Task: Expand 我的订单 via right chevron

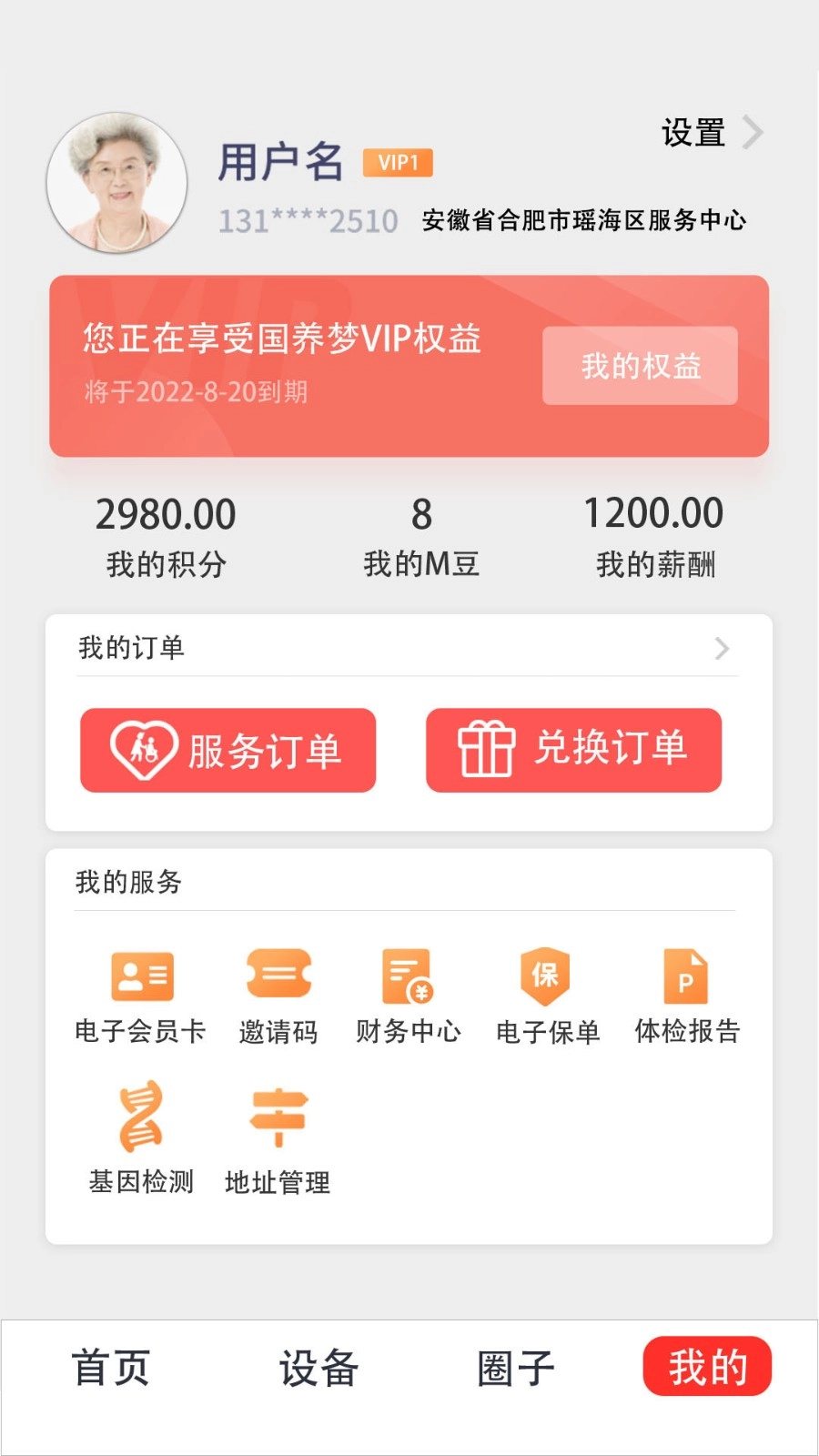Action: (722, 648)
